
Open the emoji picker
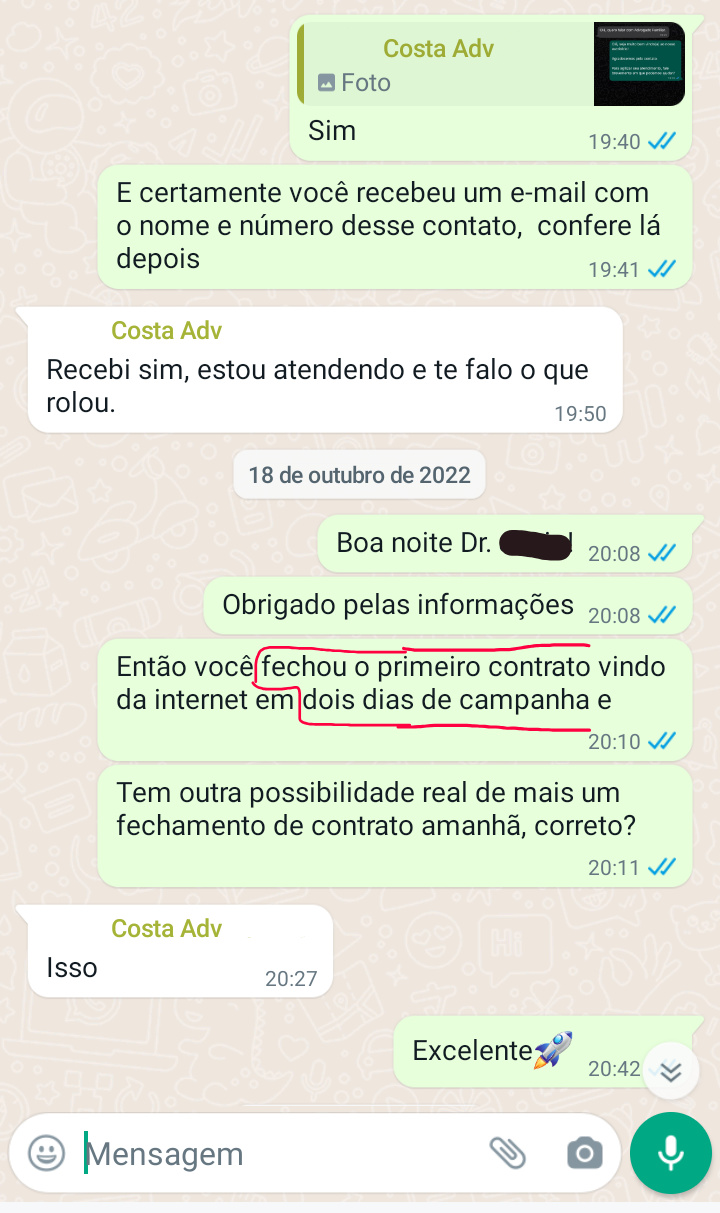coord(46,1153)
